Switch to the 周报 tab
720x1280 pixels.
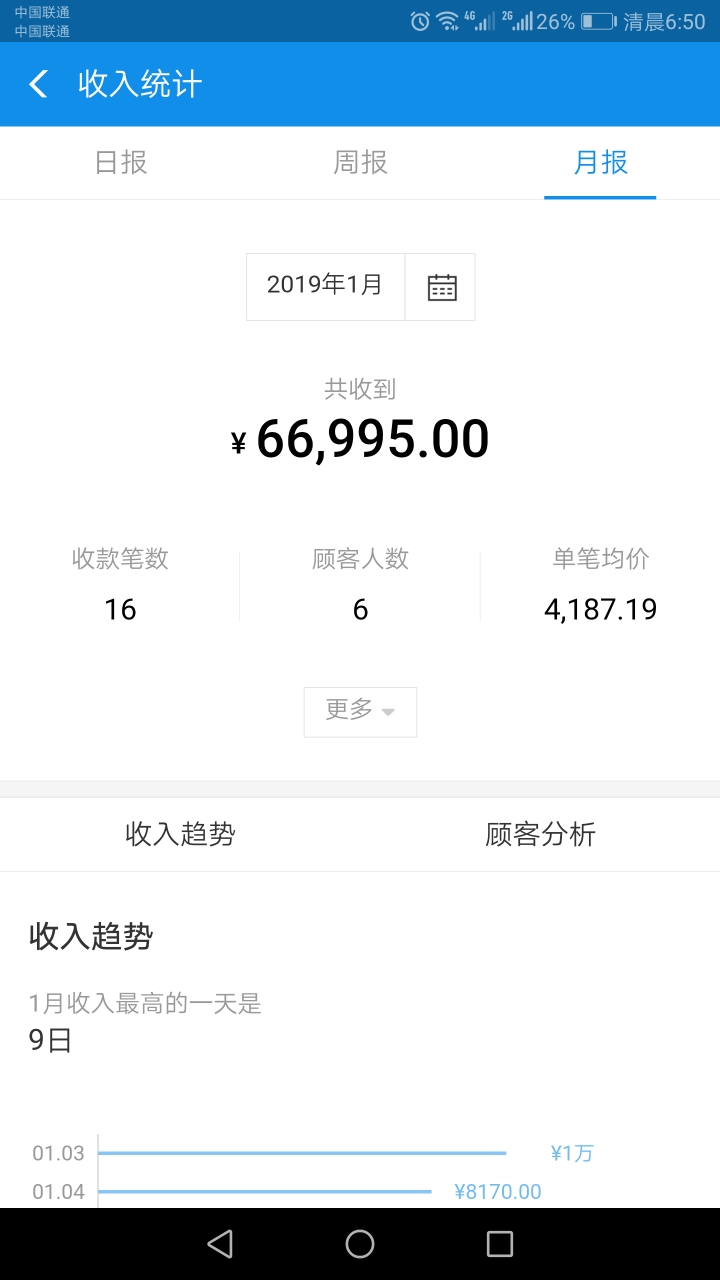[360, 163]
